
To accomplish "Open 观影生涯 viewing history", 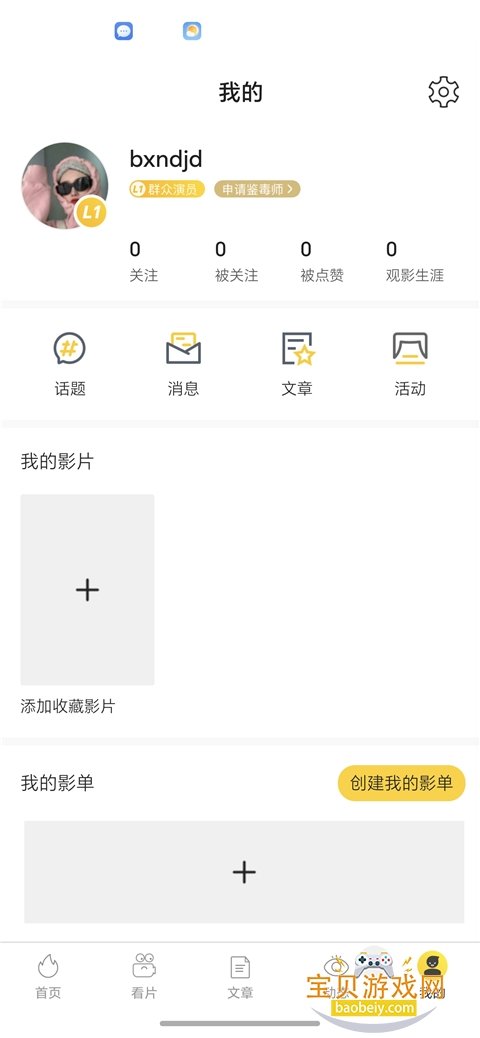I will [x=414, y=261].
